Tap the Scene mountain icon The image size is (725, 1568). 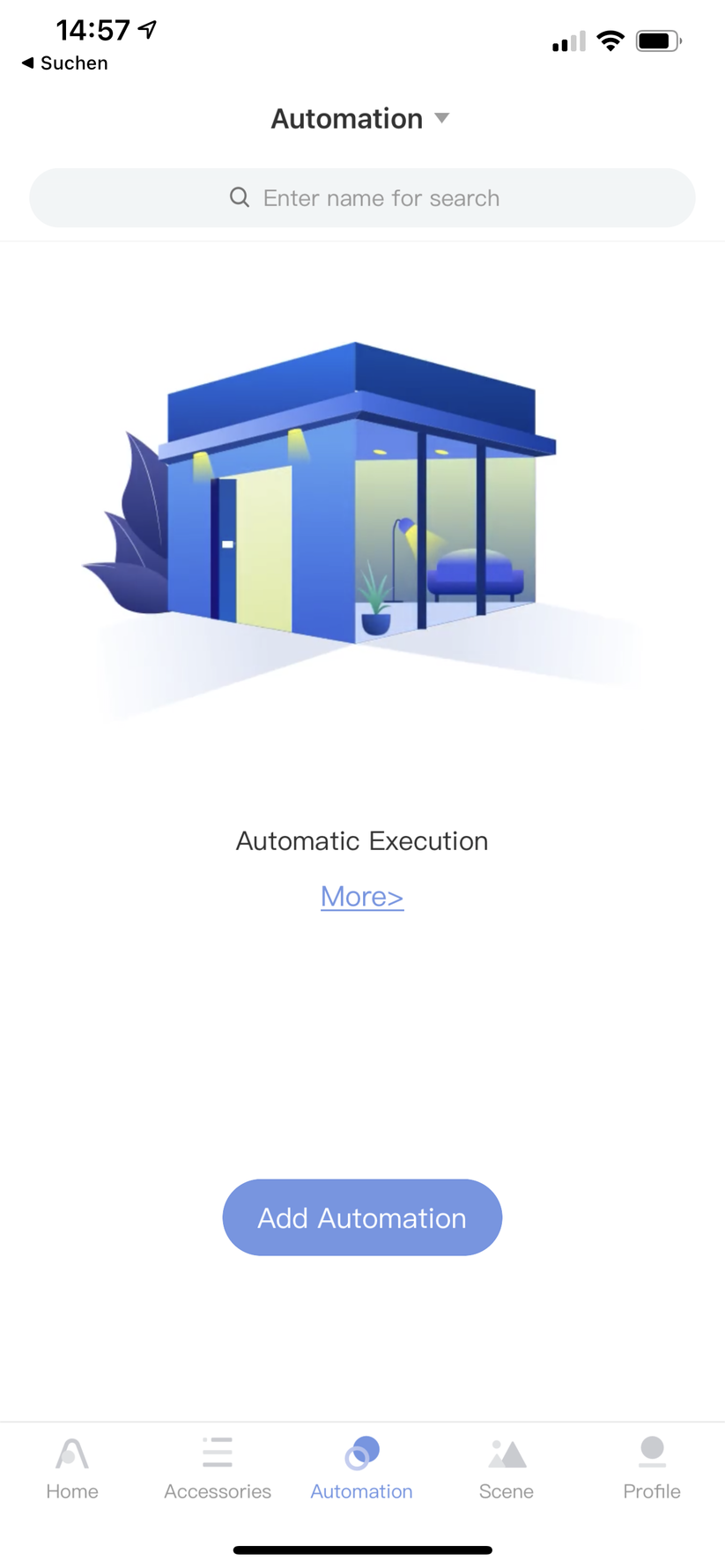coord(506,1452)
